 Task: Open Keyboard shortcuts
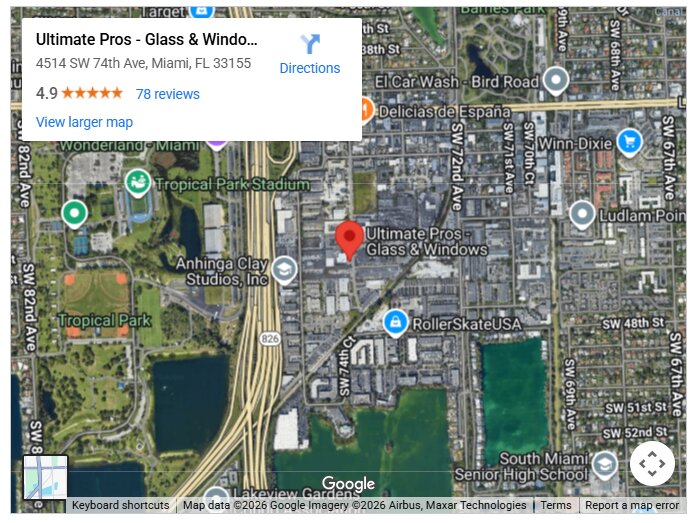coord(120,506)
